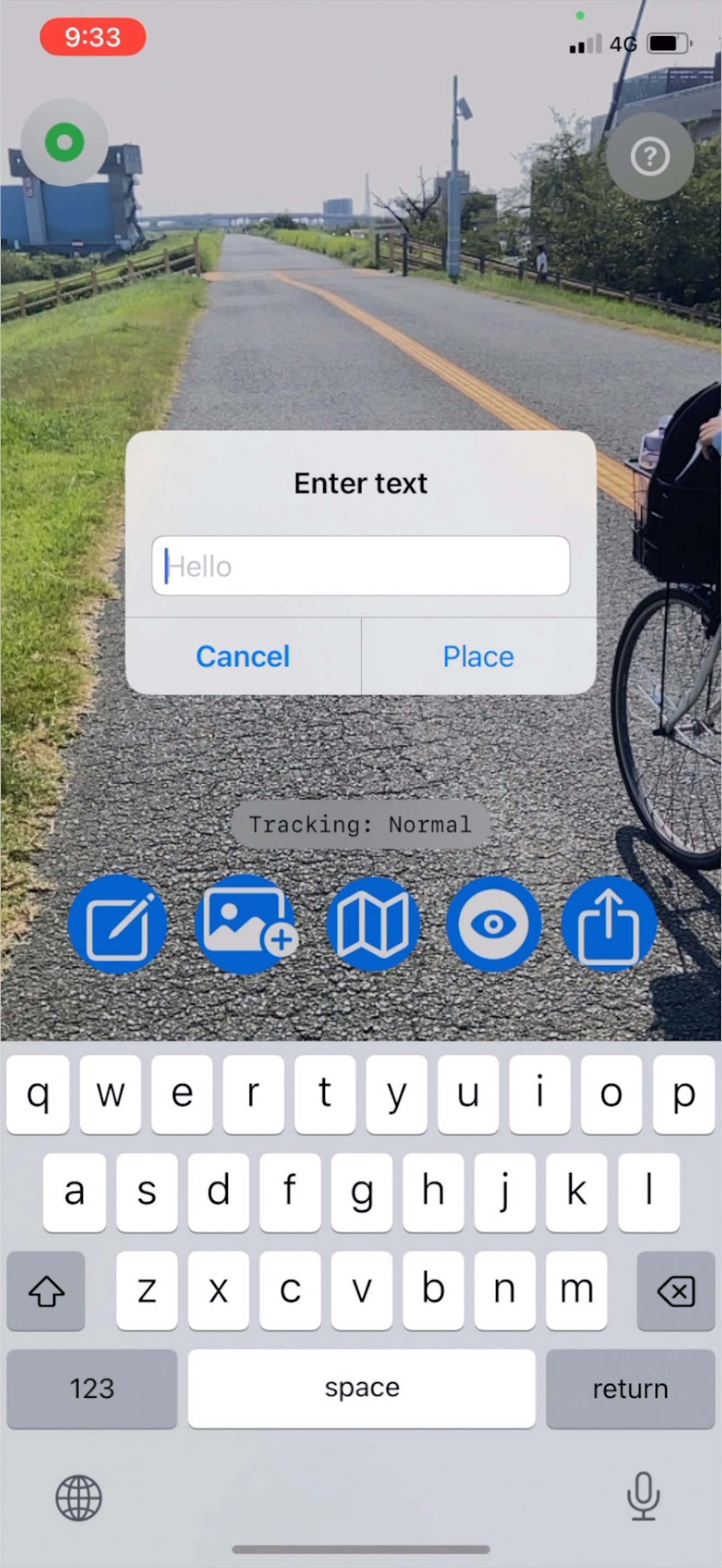Open the map view icon
The height and width of the screenshot is (1568, 722).
[x=373, y=923]
